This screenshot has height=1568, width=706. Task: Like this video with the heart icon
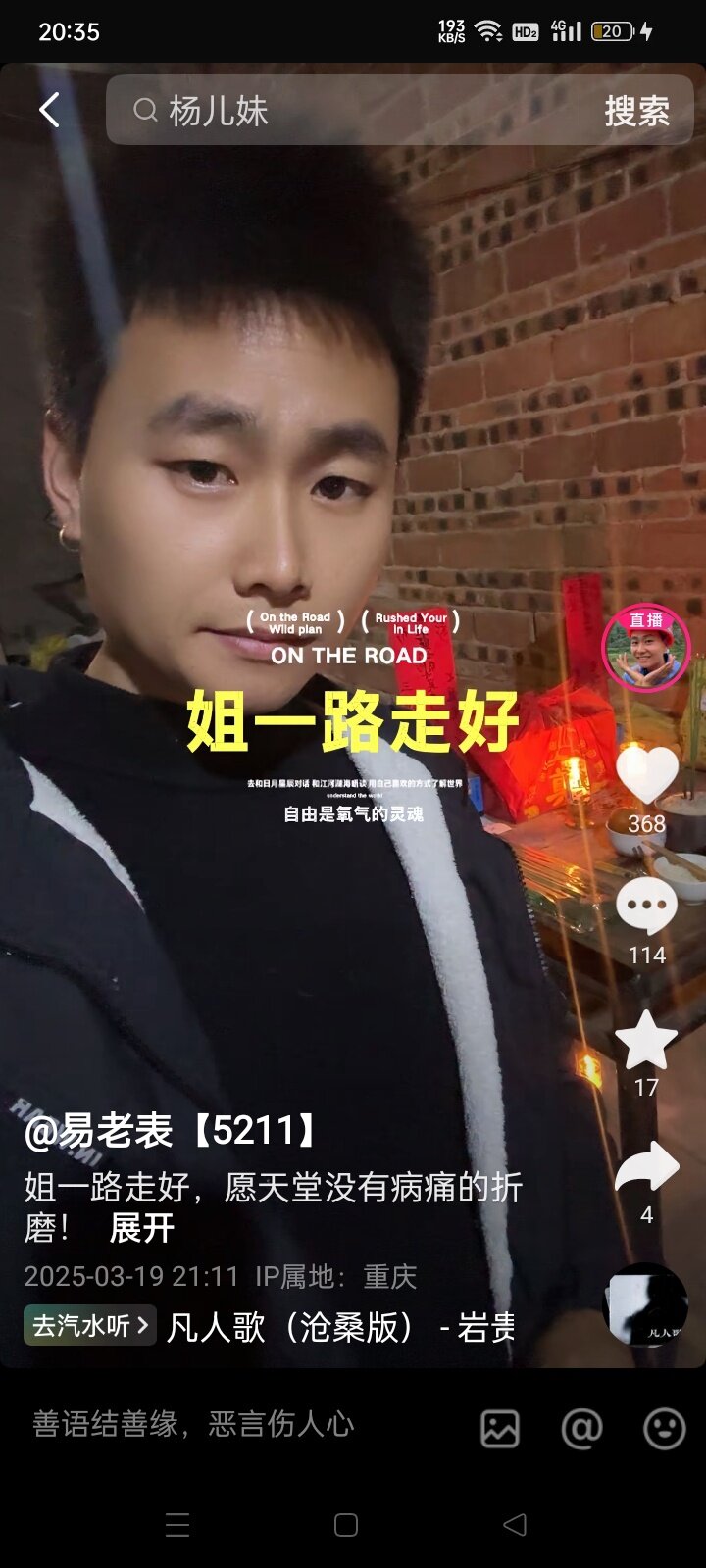coord(646,774)
